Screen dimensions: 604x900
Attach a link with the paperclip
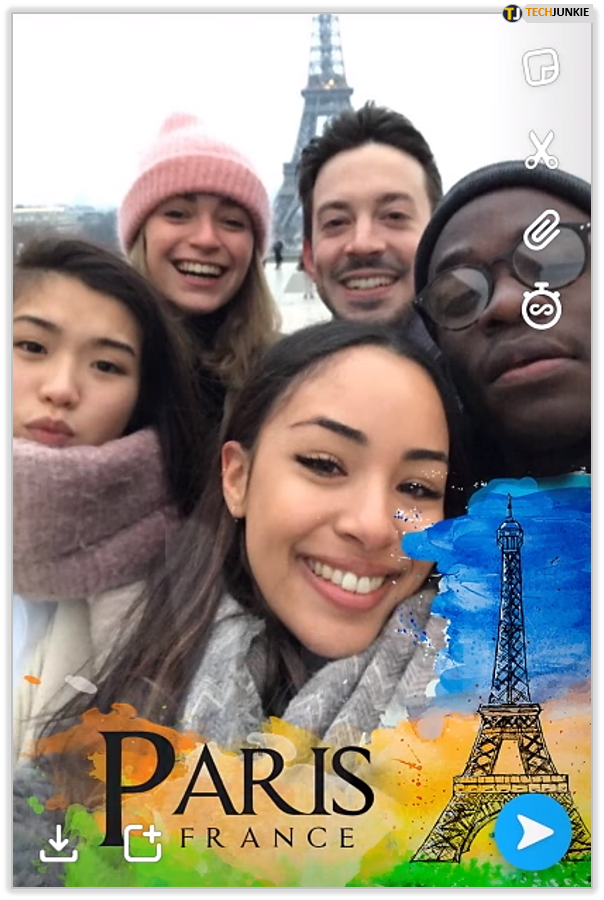coord(541,229)
